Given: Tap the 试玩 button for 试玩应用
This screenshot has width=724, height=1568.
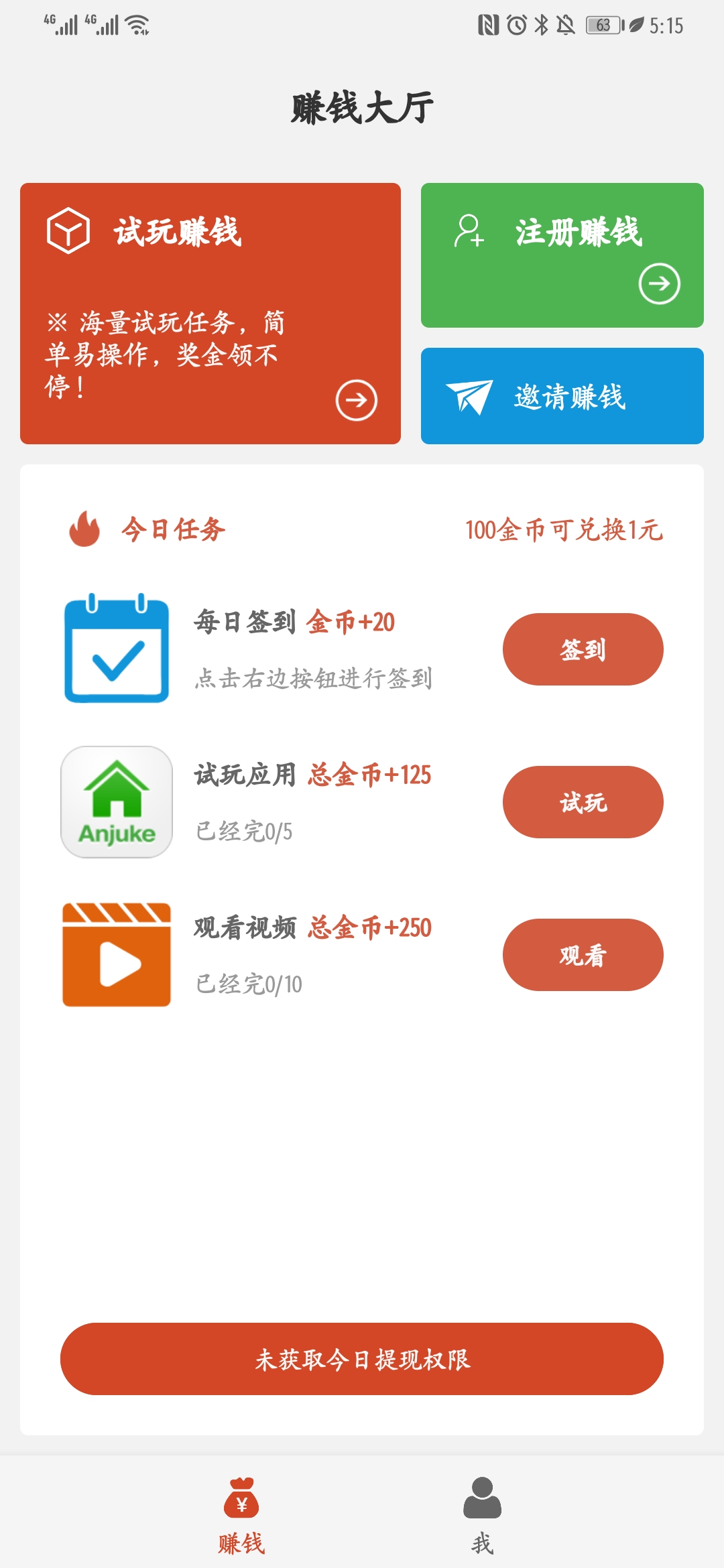Looking at the screenshot, I should (583, 802).
